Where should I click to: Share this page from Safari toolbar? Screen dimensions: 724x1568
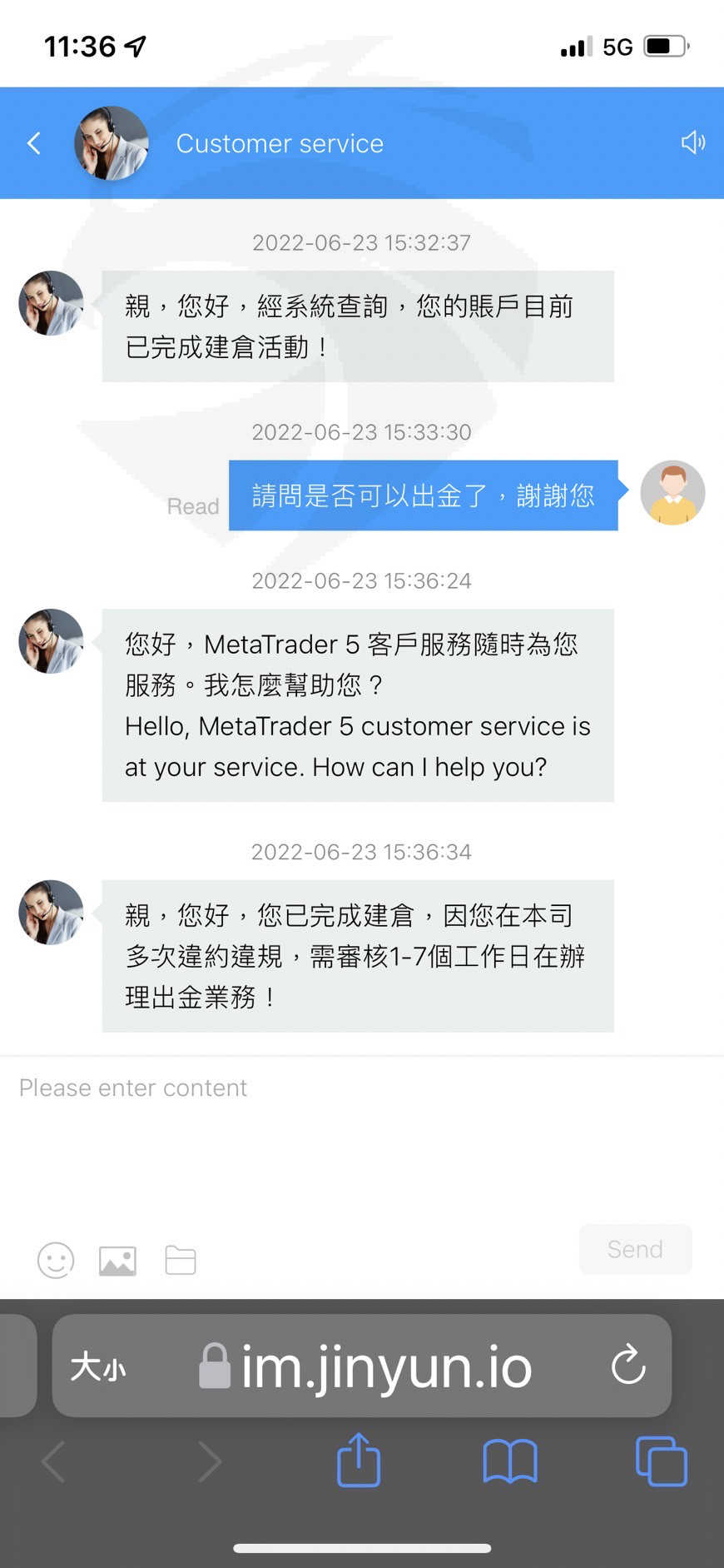pyautogui.click(x=359, y=1460)
